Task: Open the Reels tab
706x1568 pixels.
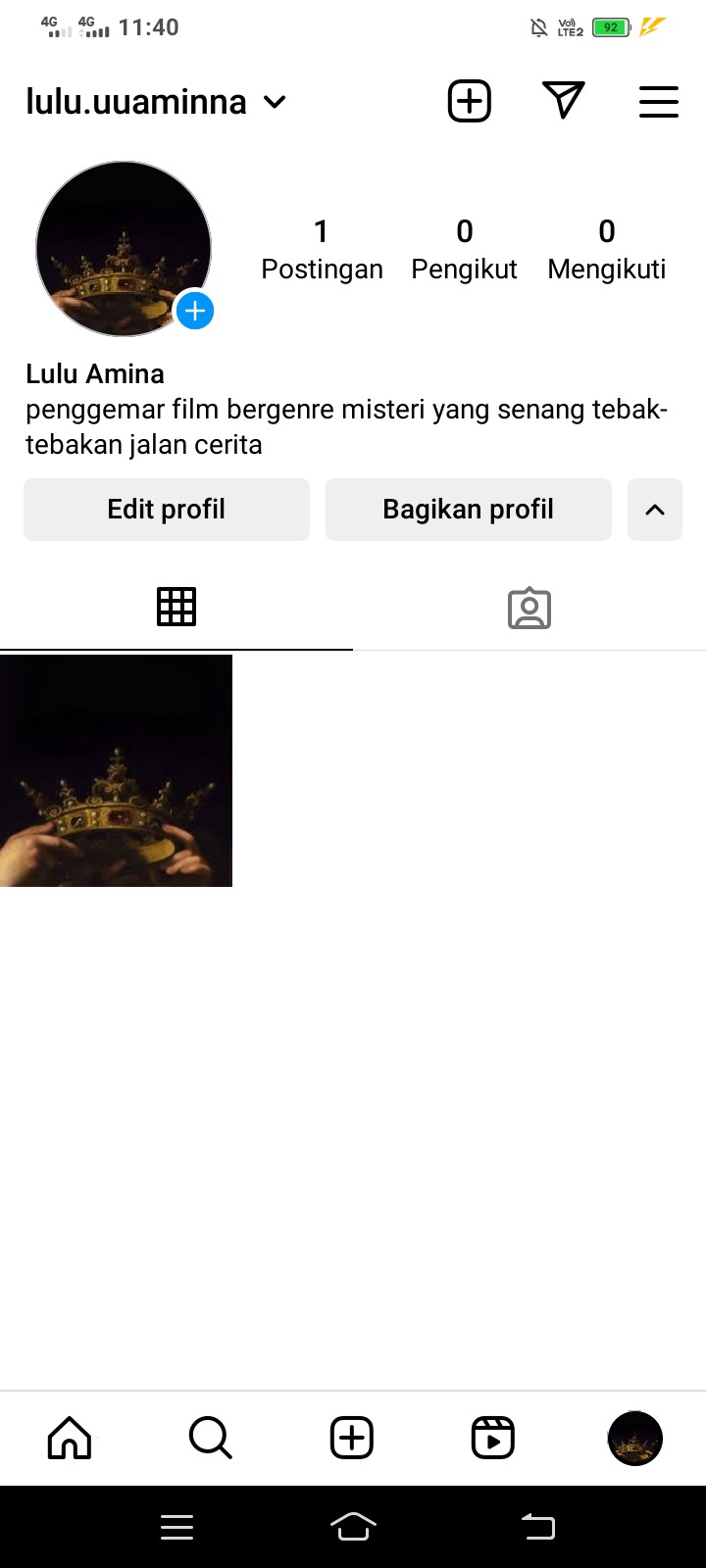Action: (x=493, y=1438)
